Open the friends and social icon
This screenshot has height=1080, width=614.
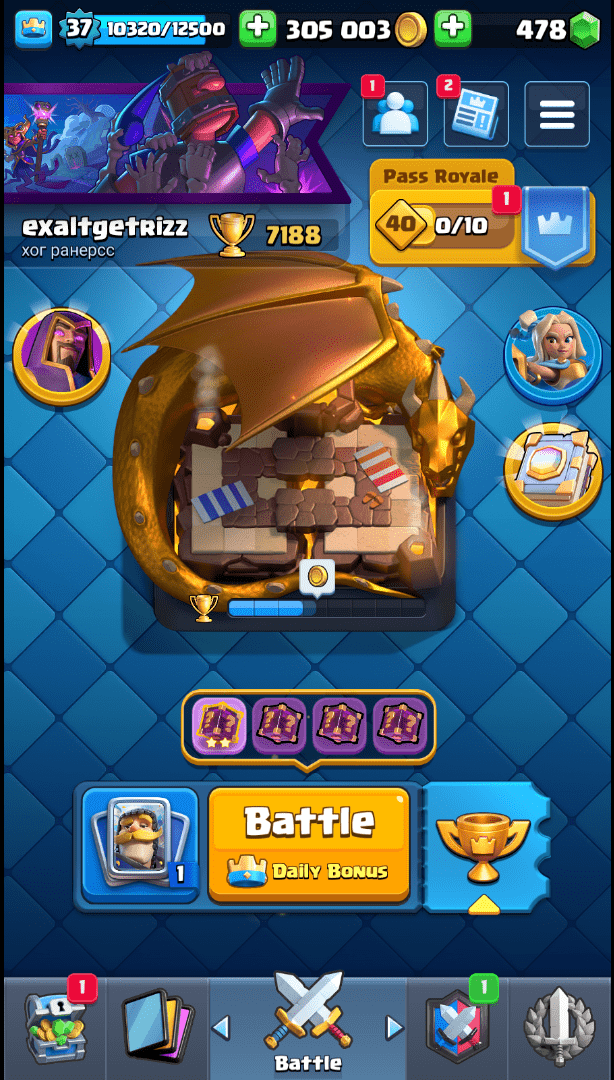395,115
